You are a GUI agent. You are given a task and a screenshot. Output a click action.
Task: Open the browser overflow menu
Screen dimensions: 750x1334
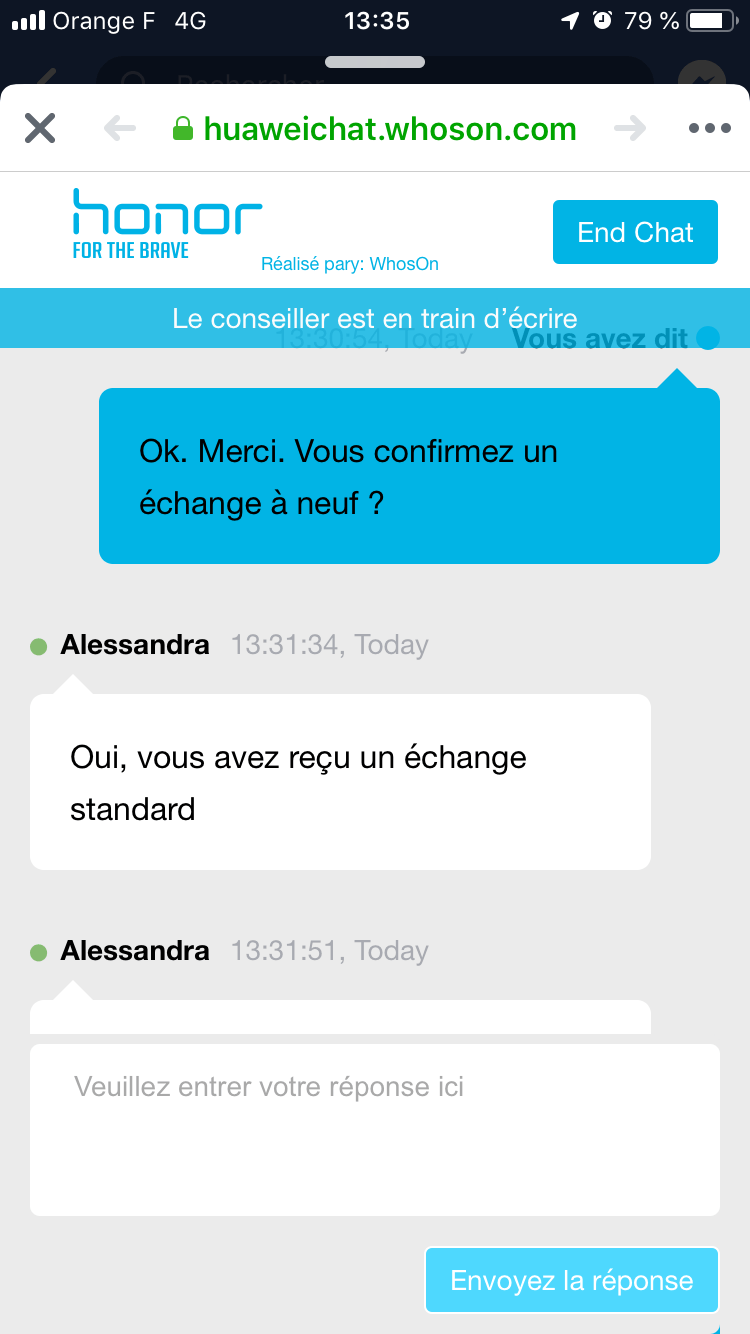coord(710,128)
